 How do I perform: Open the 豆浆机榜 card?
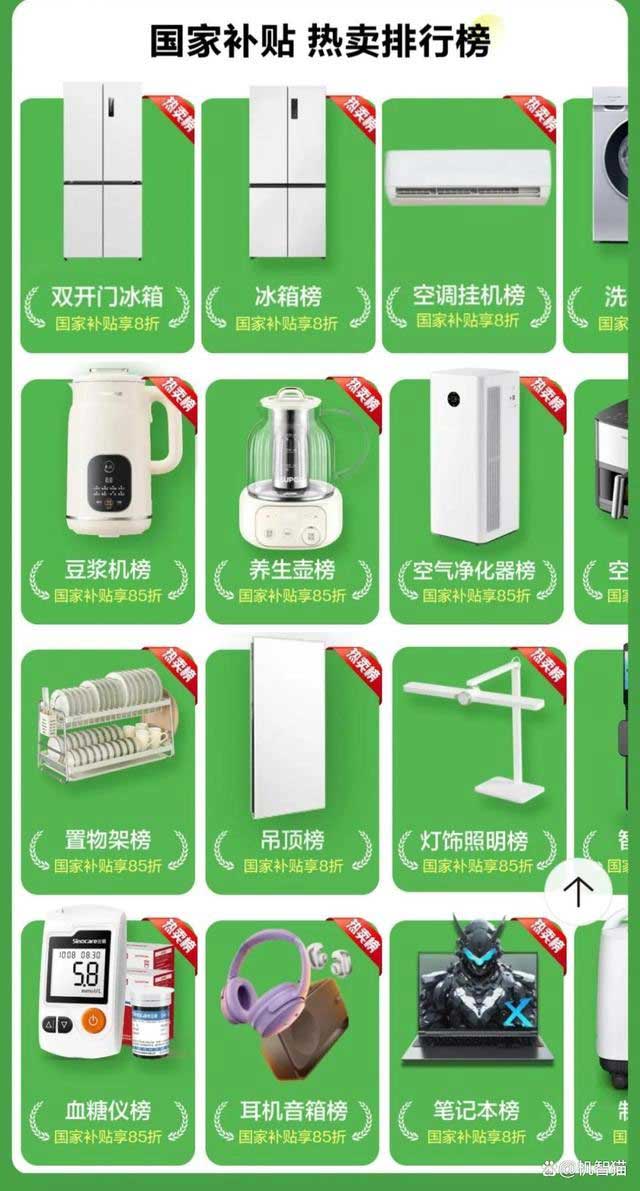107,500
